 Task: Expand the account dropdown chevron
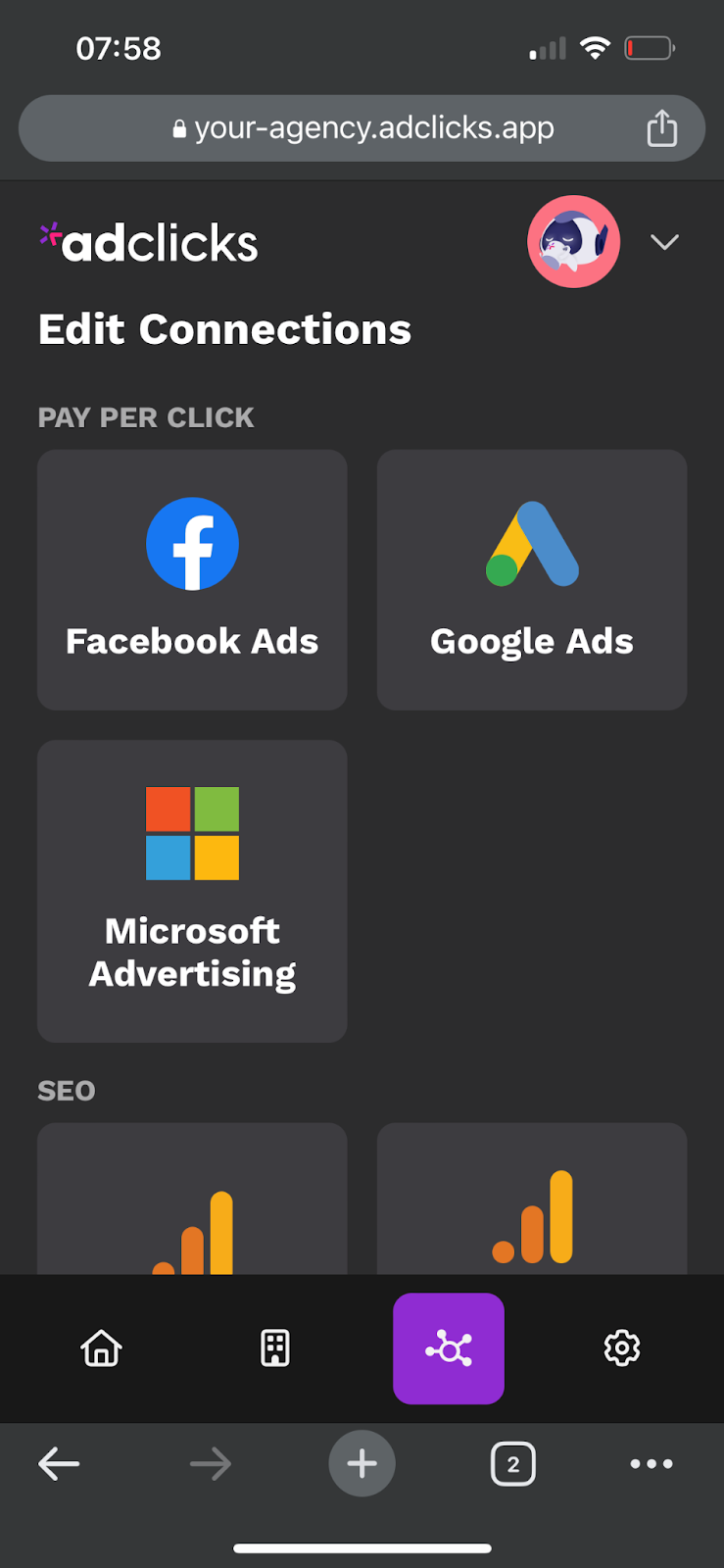point(664,242)
